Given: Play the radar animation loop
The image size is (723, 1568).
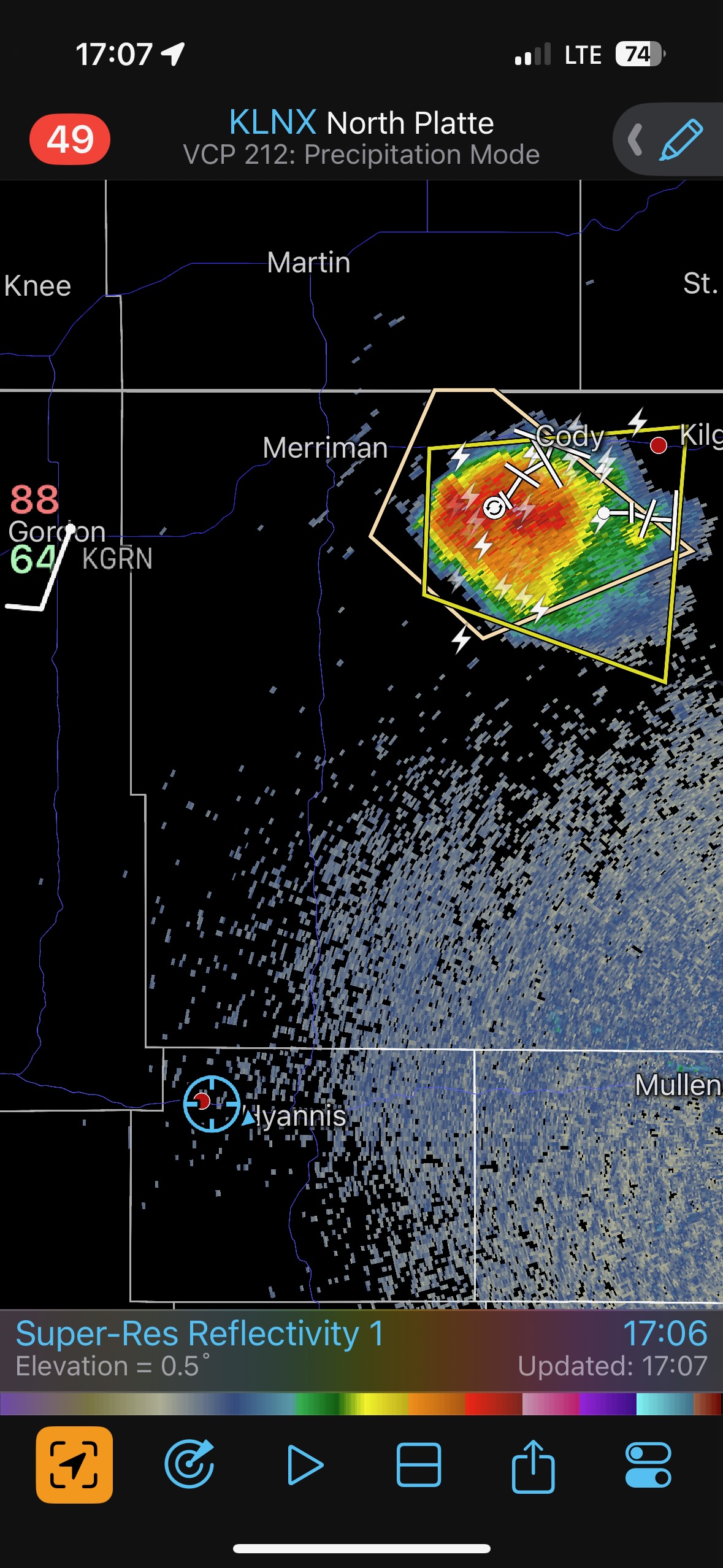Looking at the screenshot, I should 305,1464.
